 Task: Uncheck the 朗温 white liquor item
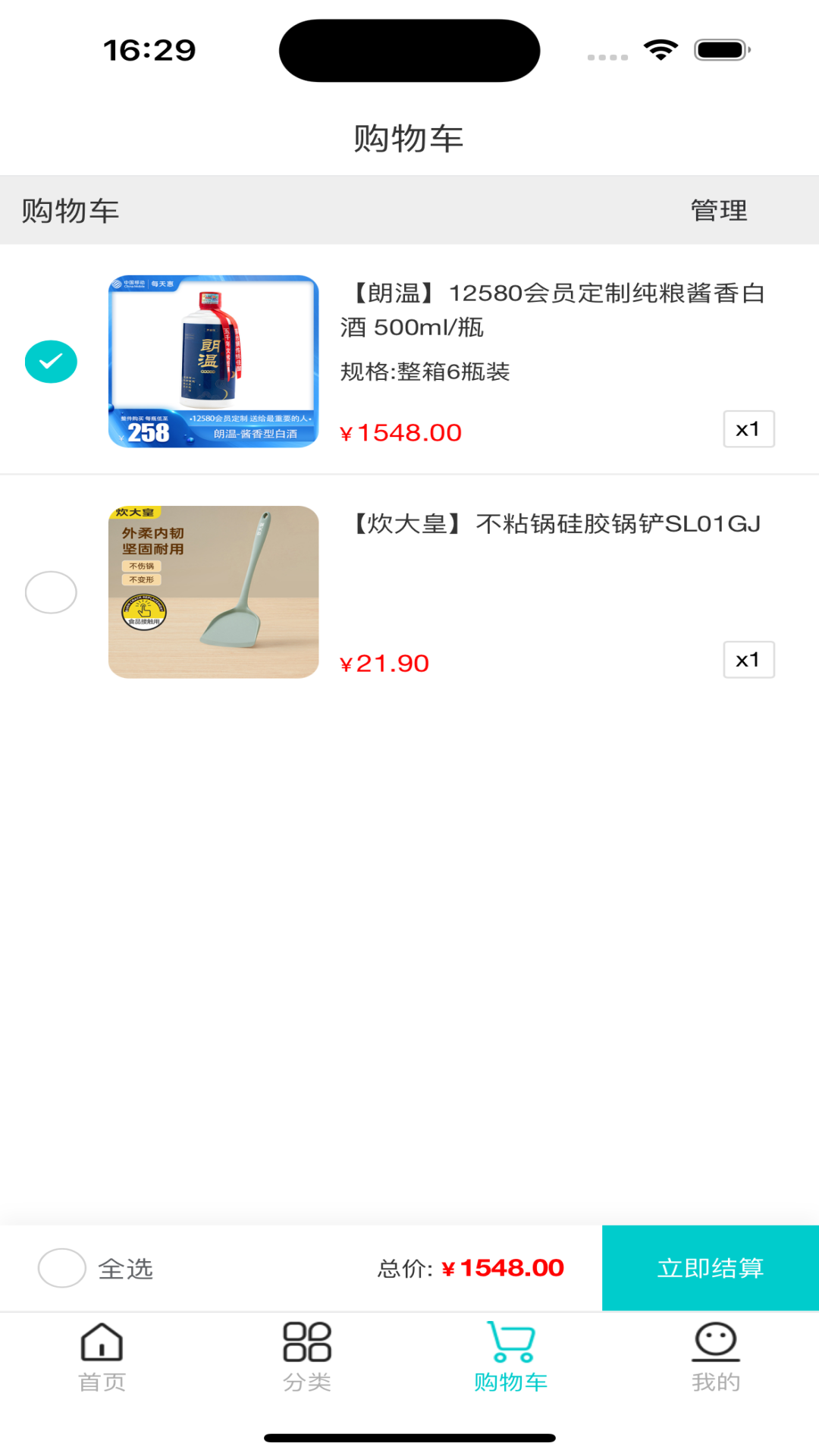pos(50,362)
